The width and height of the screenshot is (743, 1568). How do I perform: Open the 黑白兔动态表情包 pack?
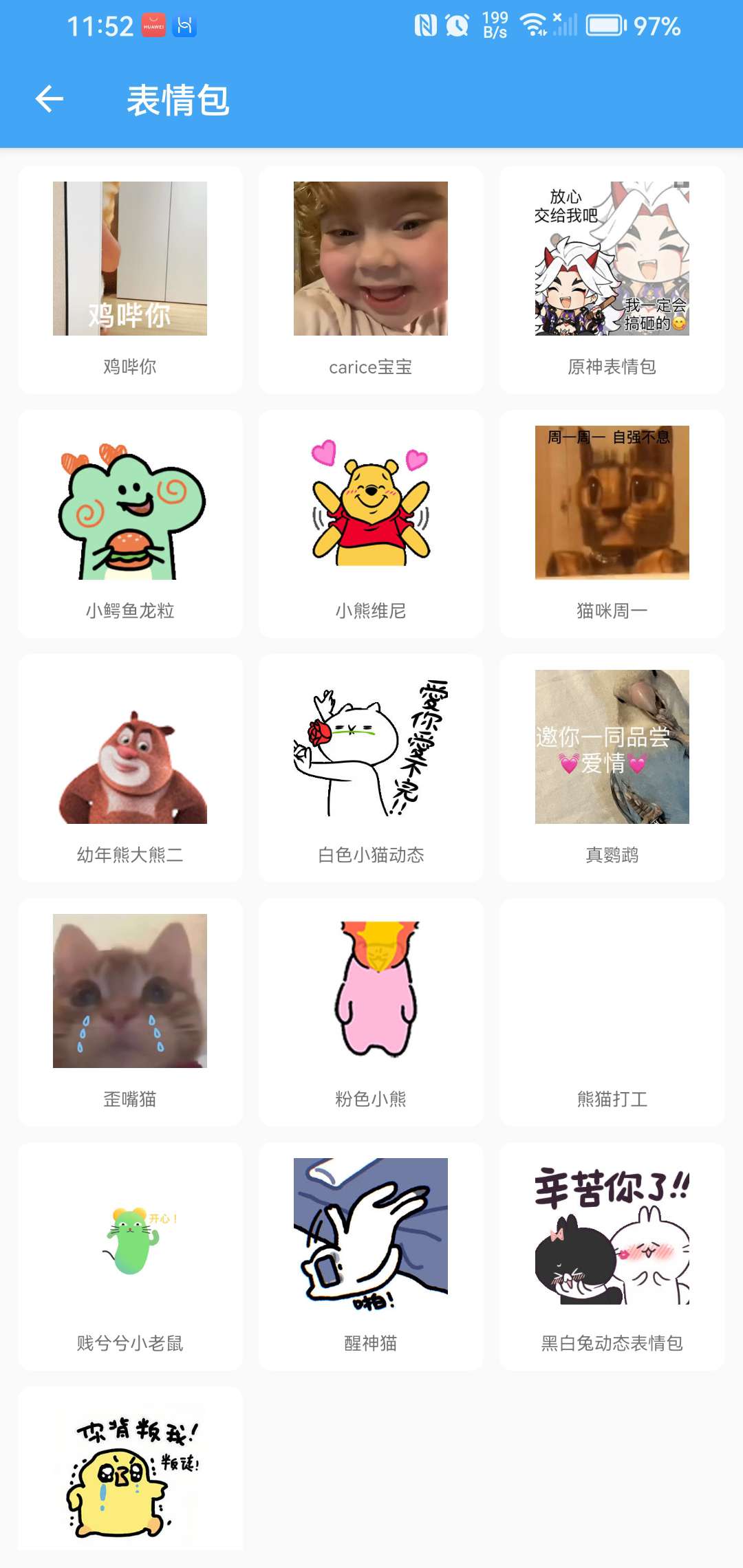612,1256
